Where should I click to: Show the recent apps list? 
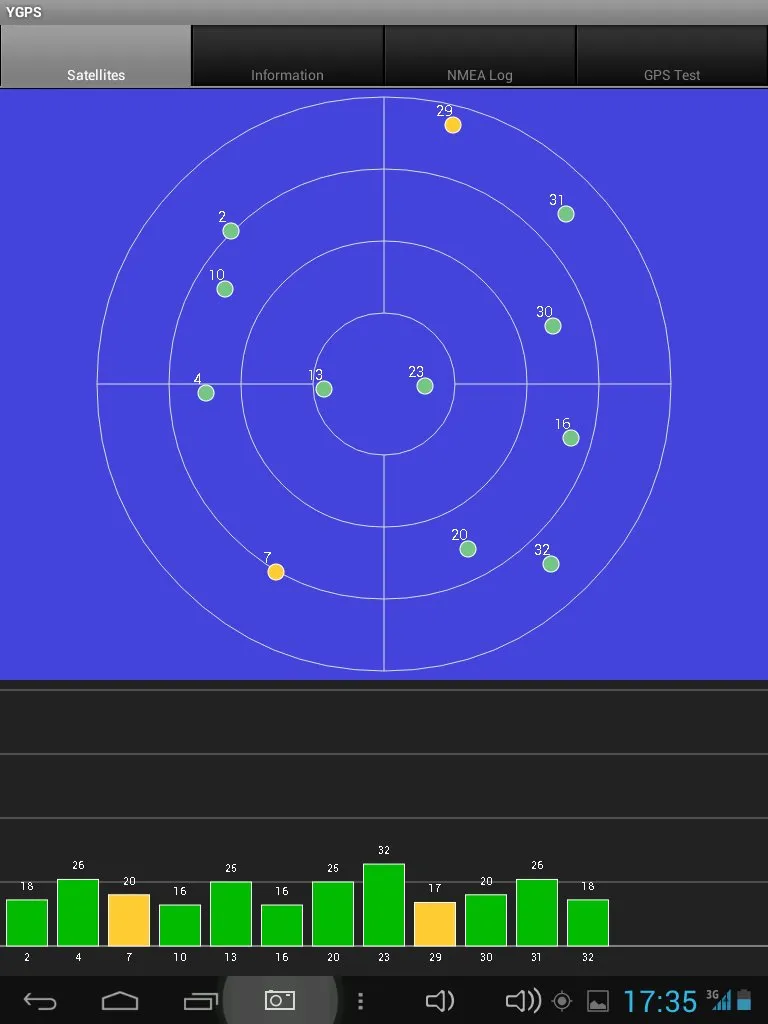click(x=200, y=1000)
